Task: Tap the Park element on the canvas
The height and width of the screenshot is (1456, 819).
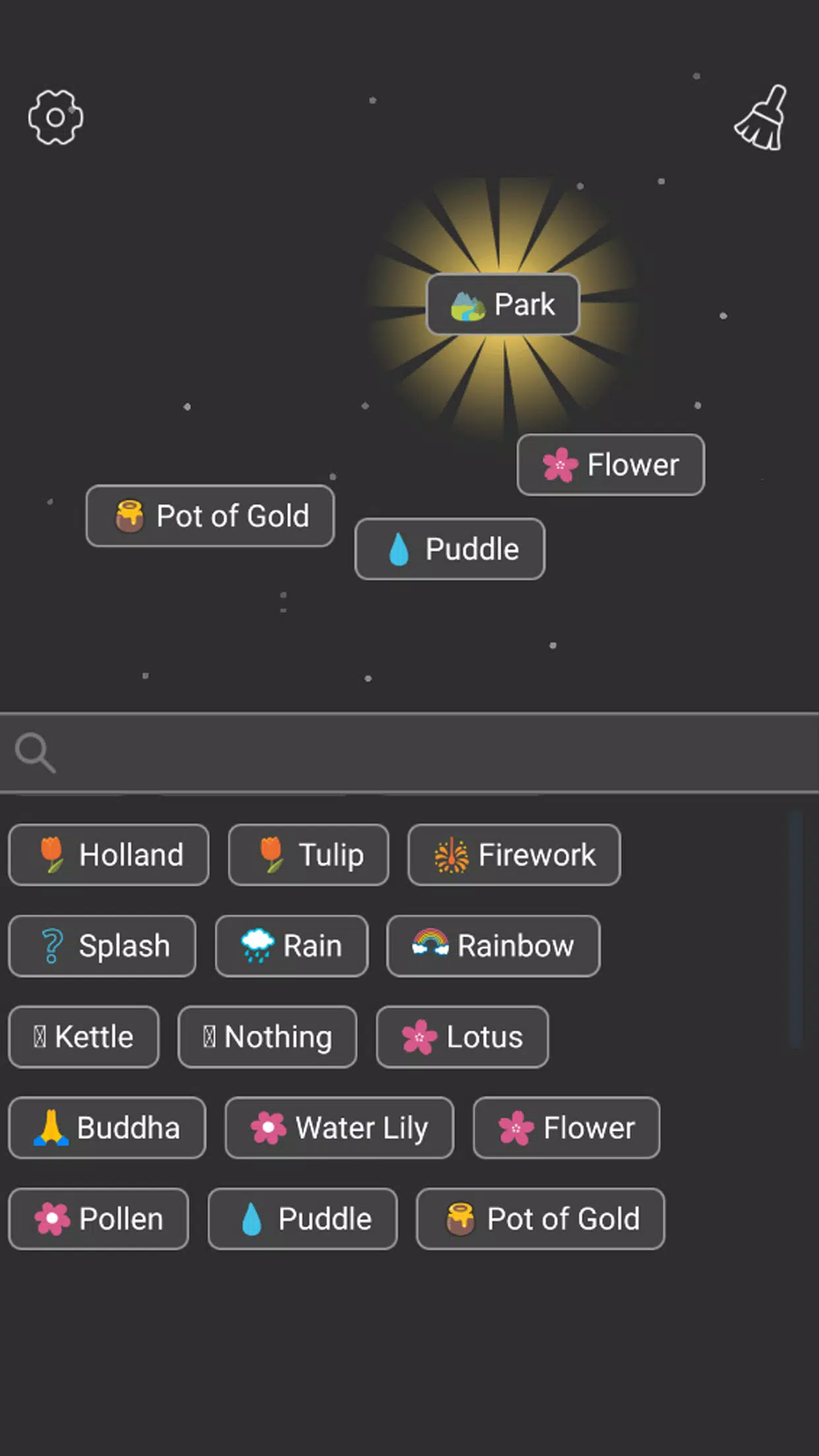Action: [x=503, y=305]
